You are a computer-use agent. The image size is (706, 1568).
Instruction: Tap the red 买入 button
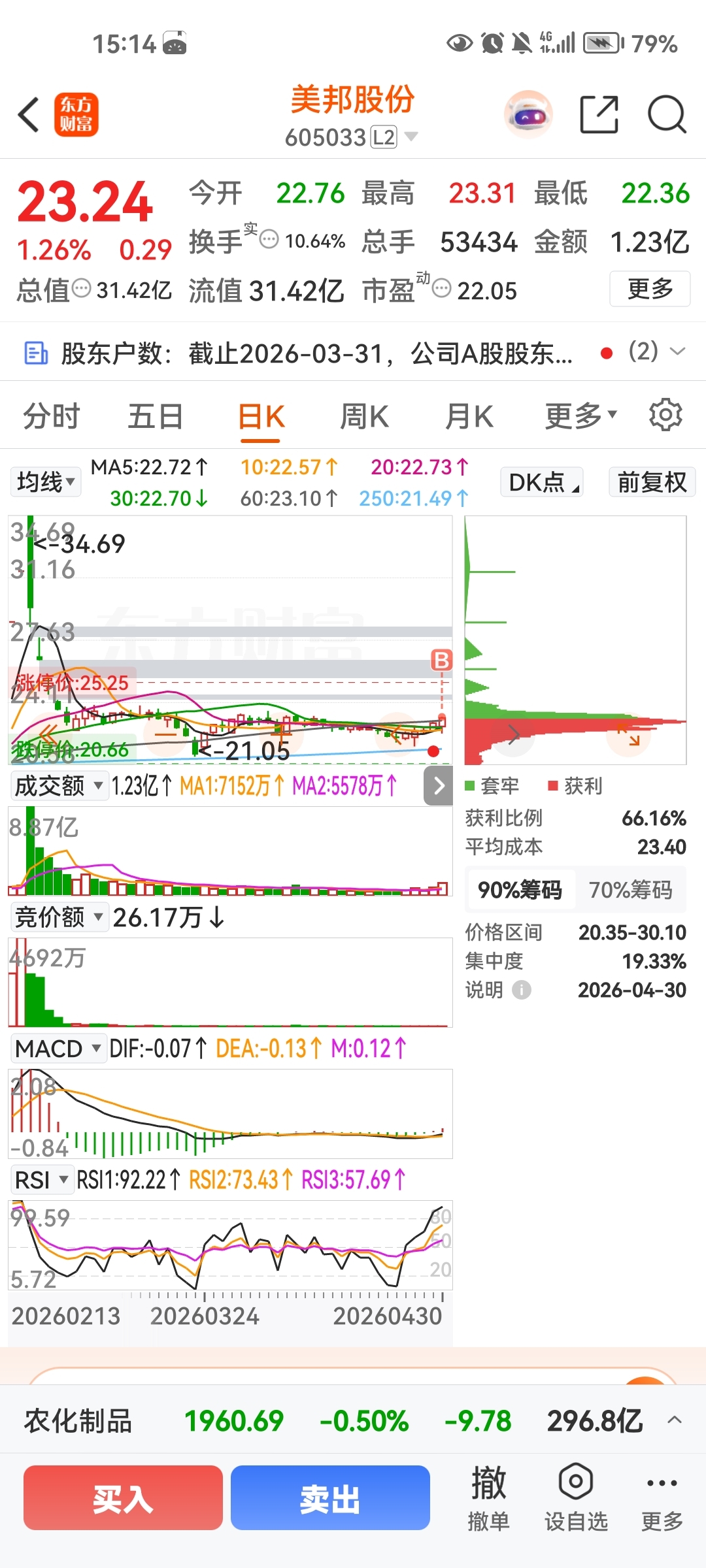pyautogui.click(x=123, y=1498)
